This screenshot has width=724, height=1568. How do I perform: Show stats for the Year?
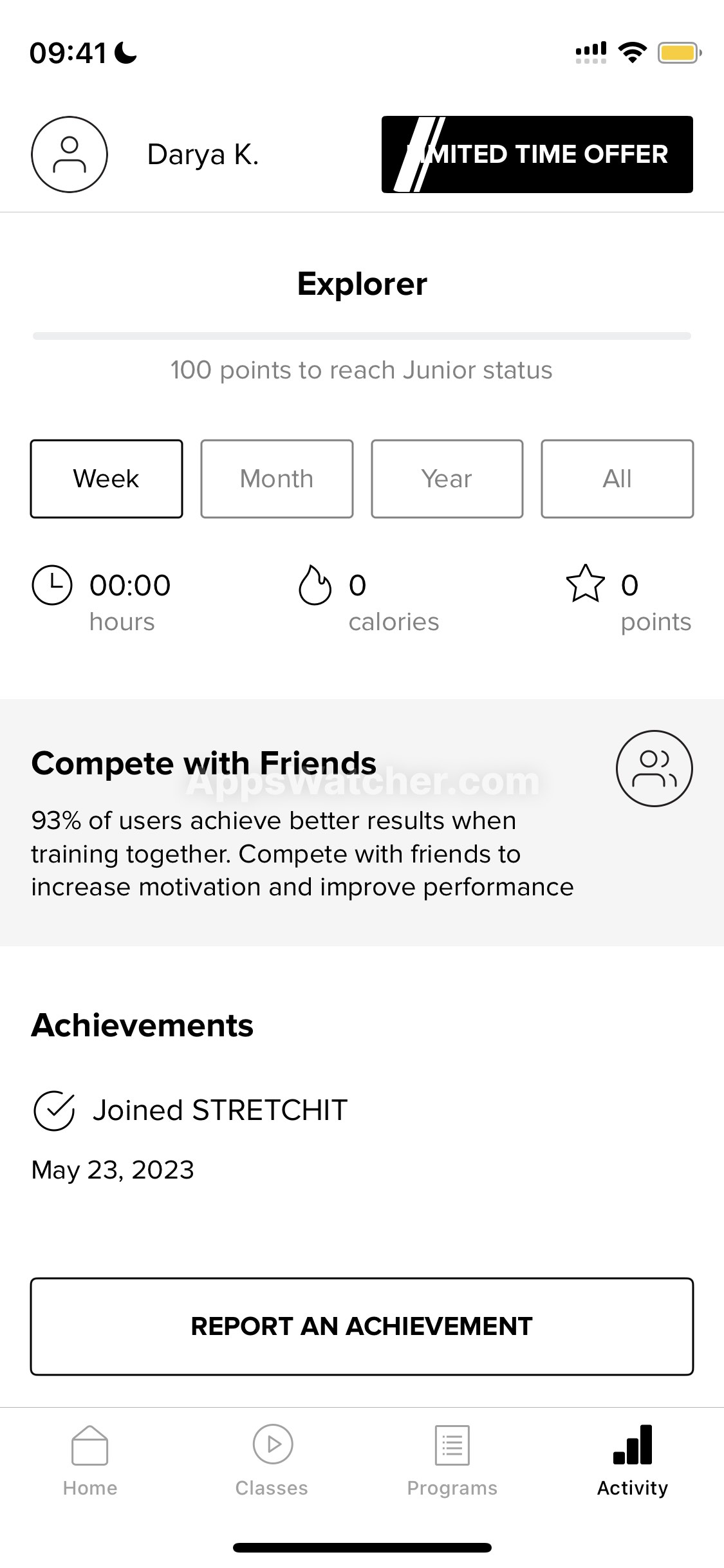point(447,479)
